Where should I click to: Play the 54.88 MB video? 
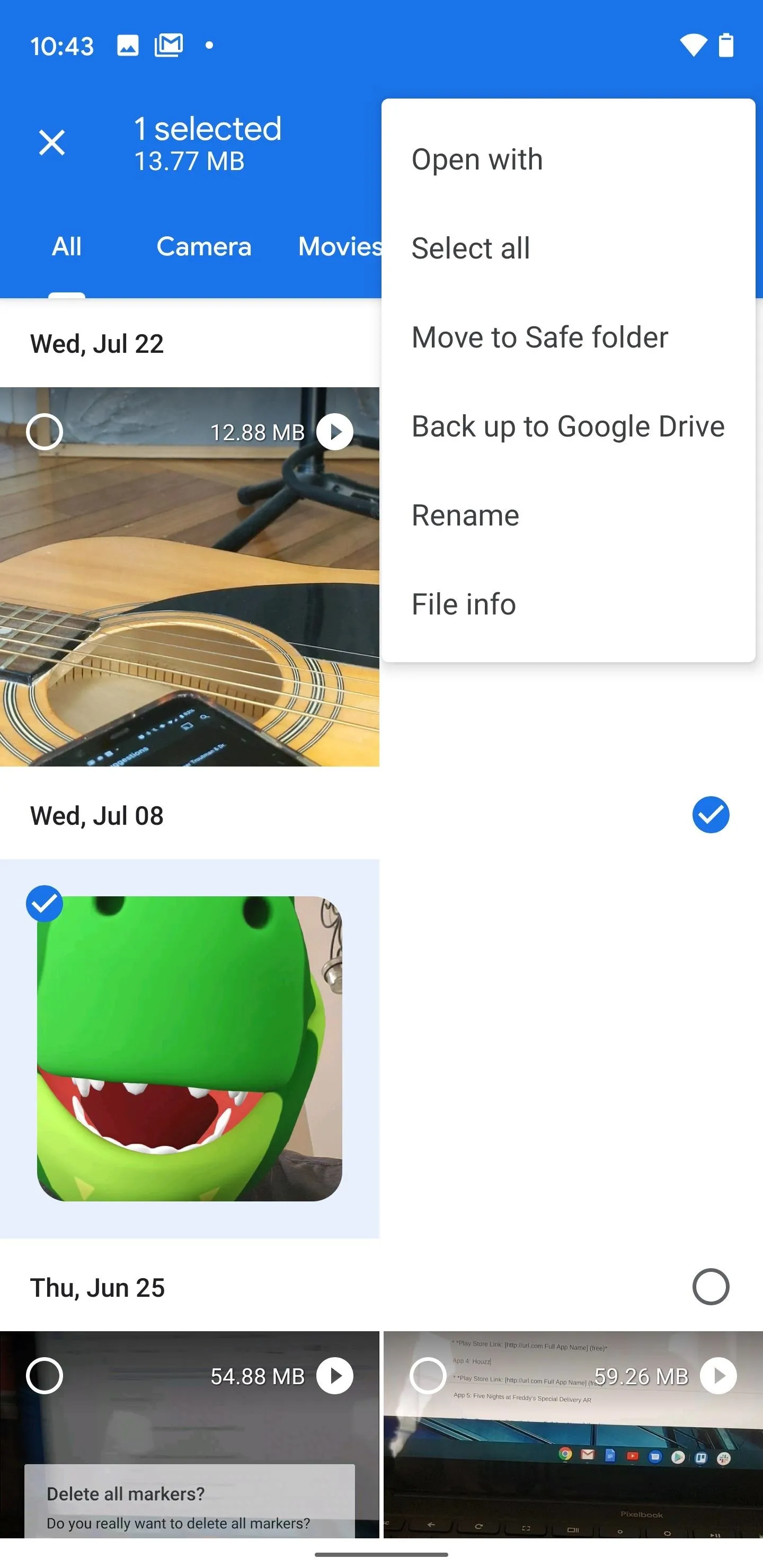[x=334, y=1376]
